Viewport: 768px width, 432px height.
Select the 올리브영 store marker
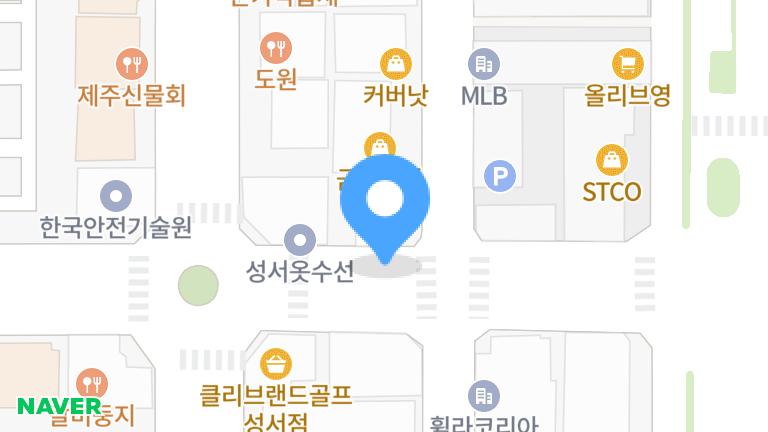pos(627,64)
